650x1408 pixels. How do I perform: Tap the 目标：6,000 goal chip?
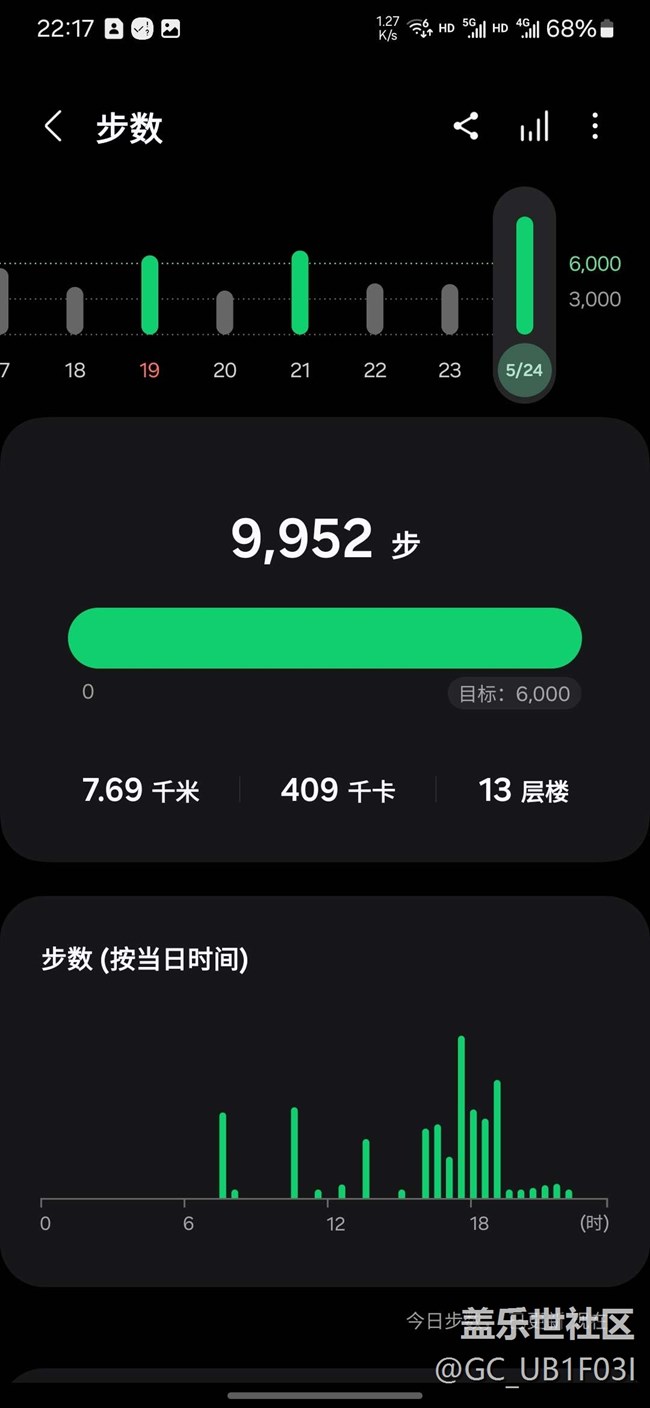point(514,694)
